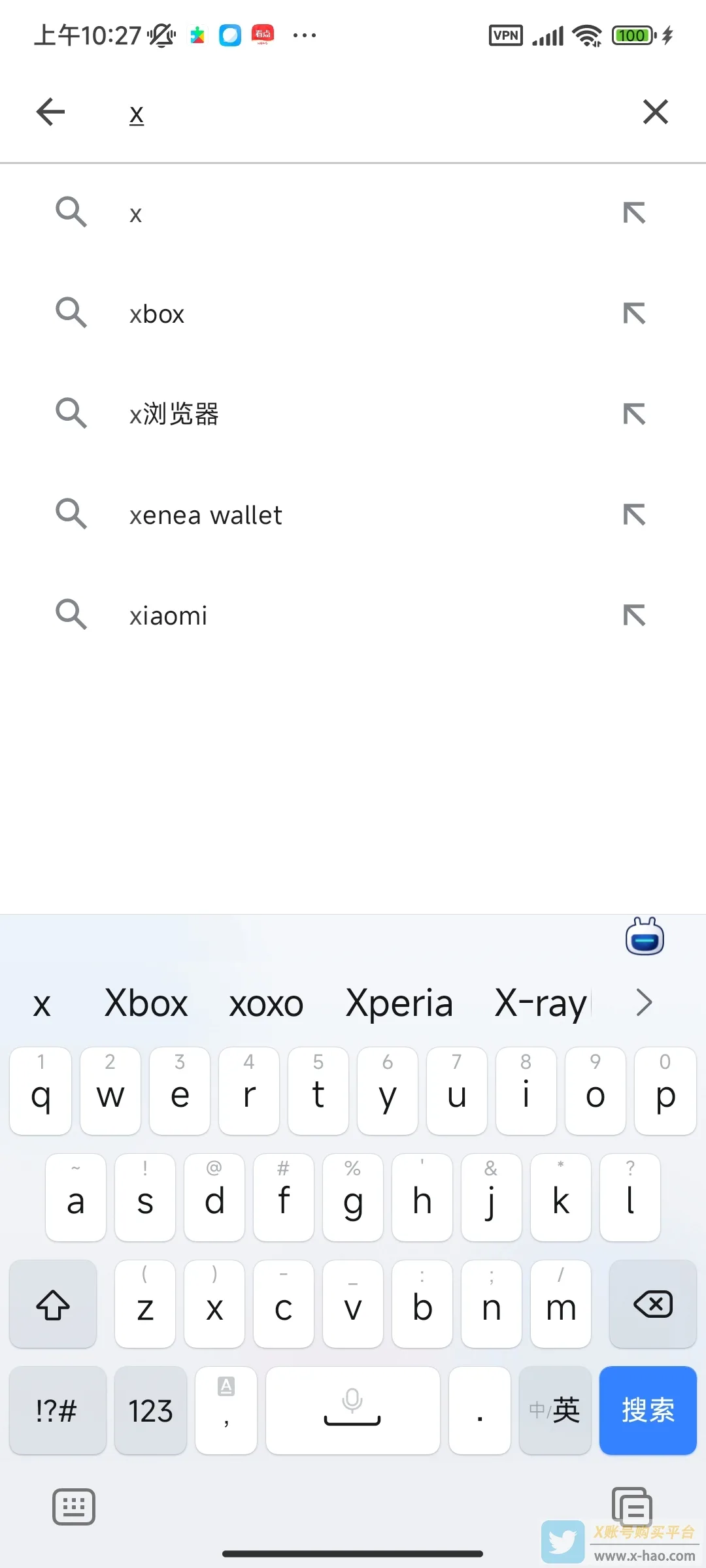Choose keyboard prediction Xperia
The height and width of the screenshot is (1568, 706).
point(399,1004)
